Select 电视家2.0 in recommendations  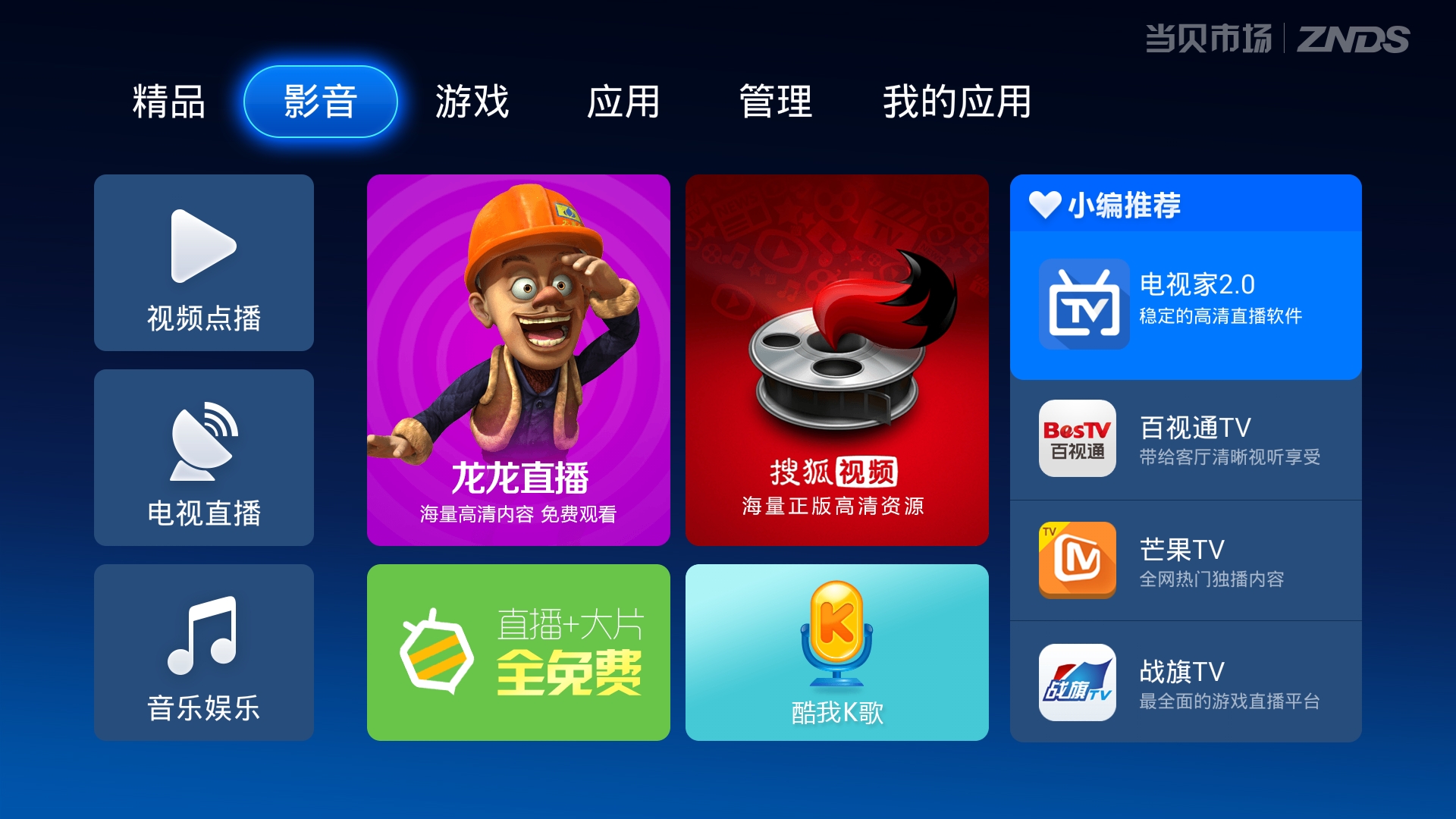click(x=1185, y=304)
